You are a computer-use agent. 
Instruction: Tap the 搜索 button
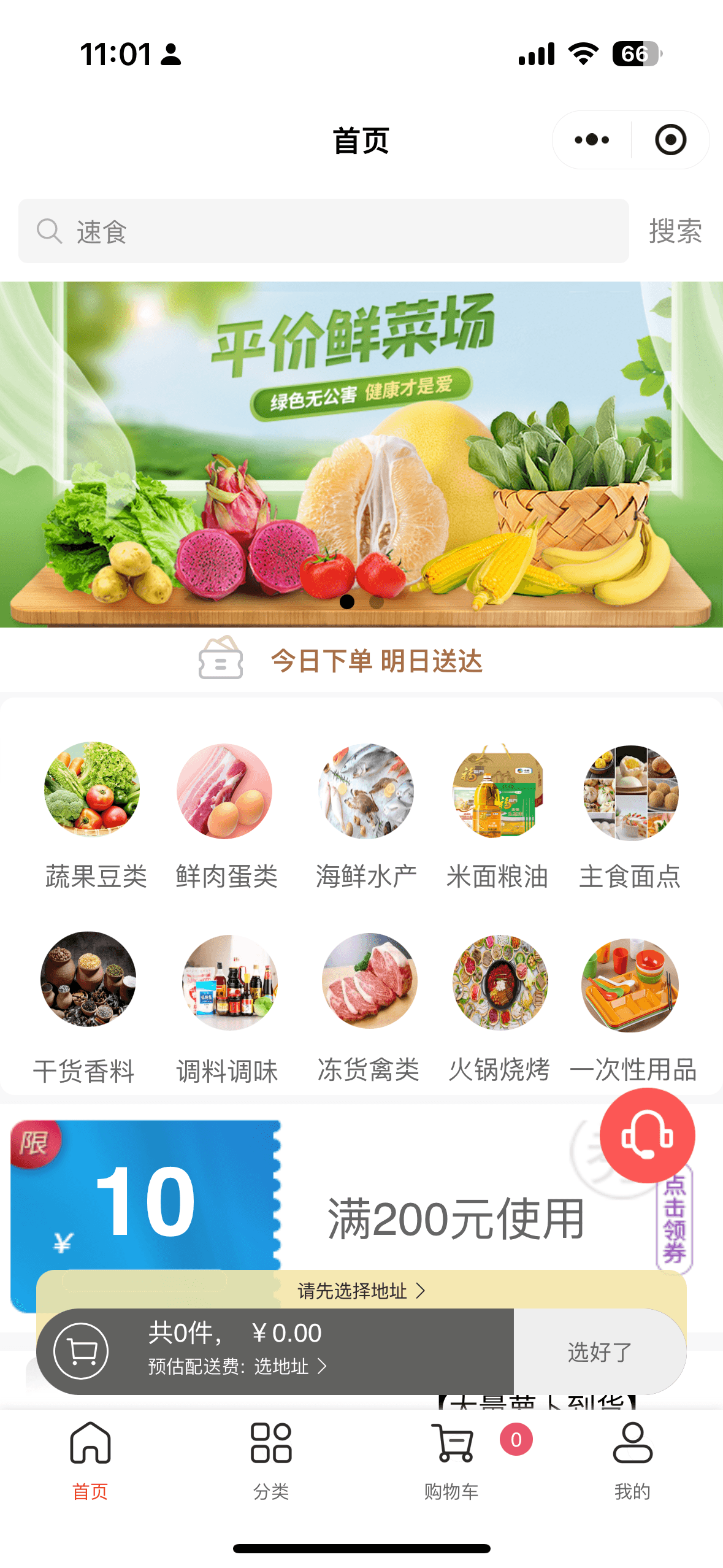coord(675,231)
